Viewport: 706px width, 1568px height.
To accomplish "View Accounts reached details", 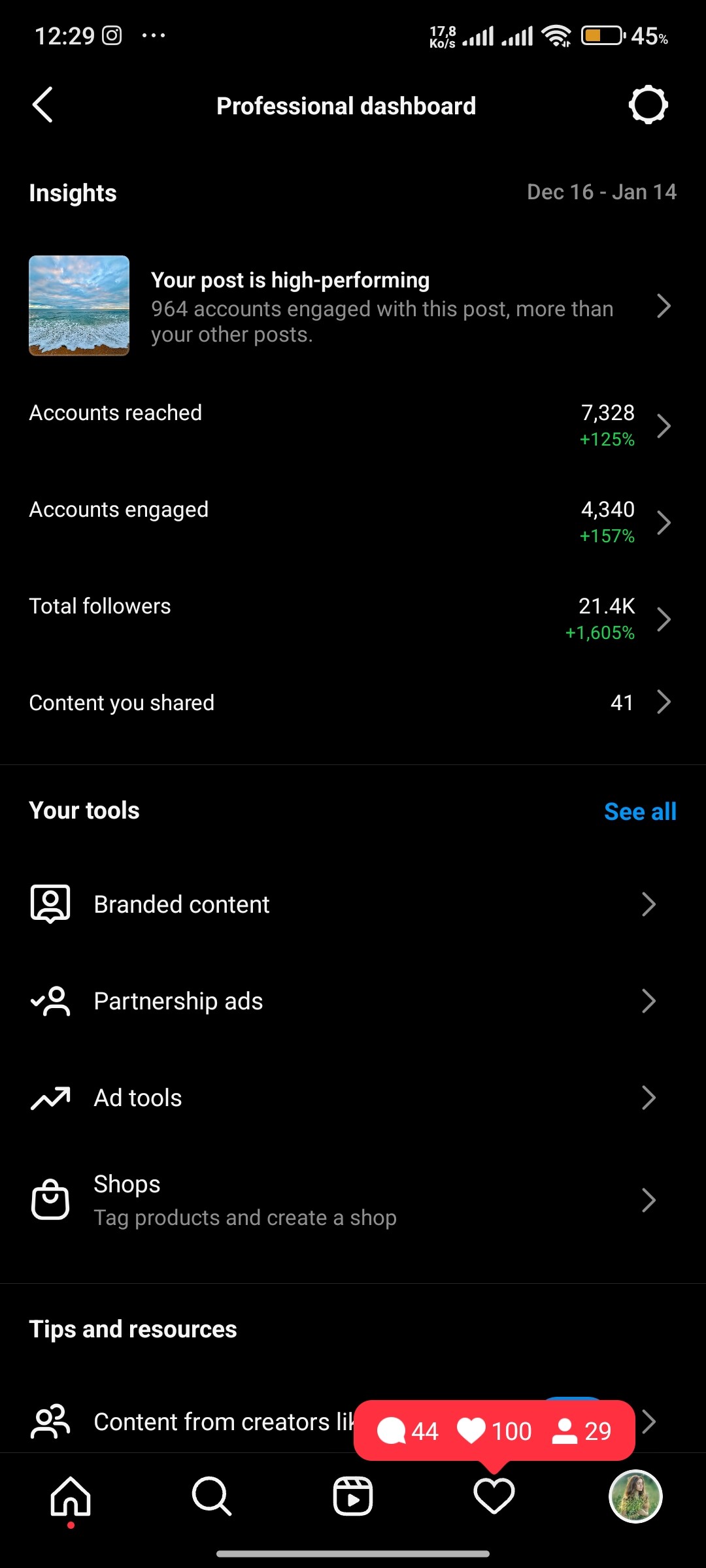I will [x=353, y=426].
